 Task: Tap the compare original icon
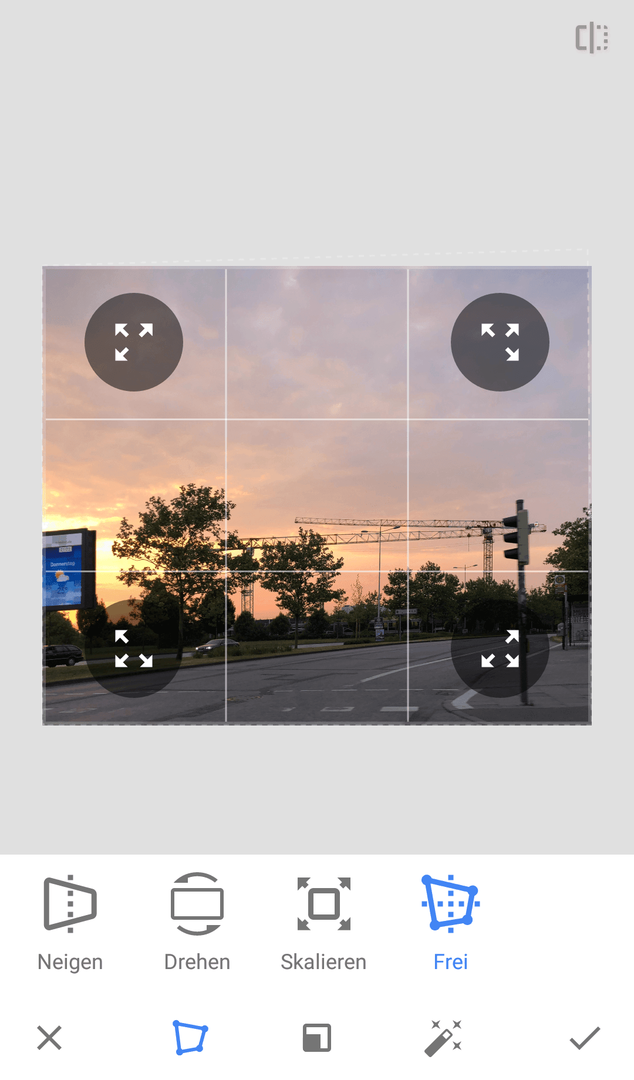(591, 38)
